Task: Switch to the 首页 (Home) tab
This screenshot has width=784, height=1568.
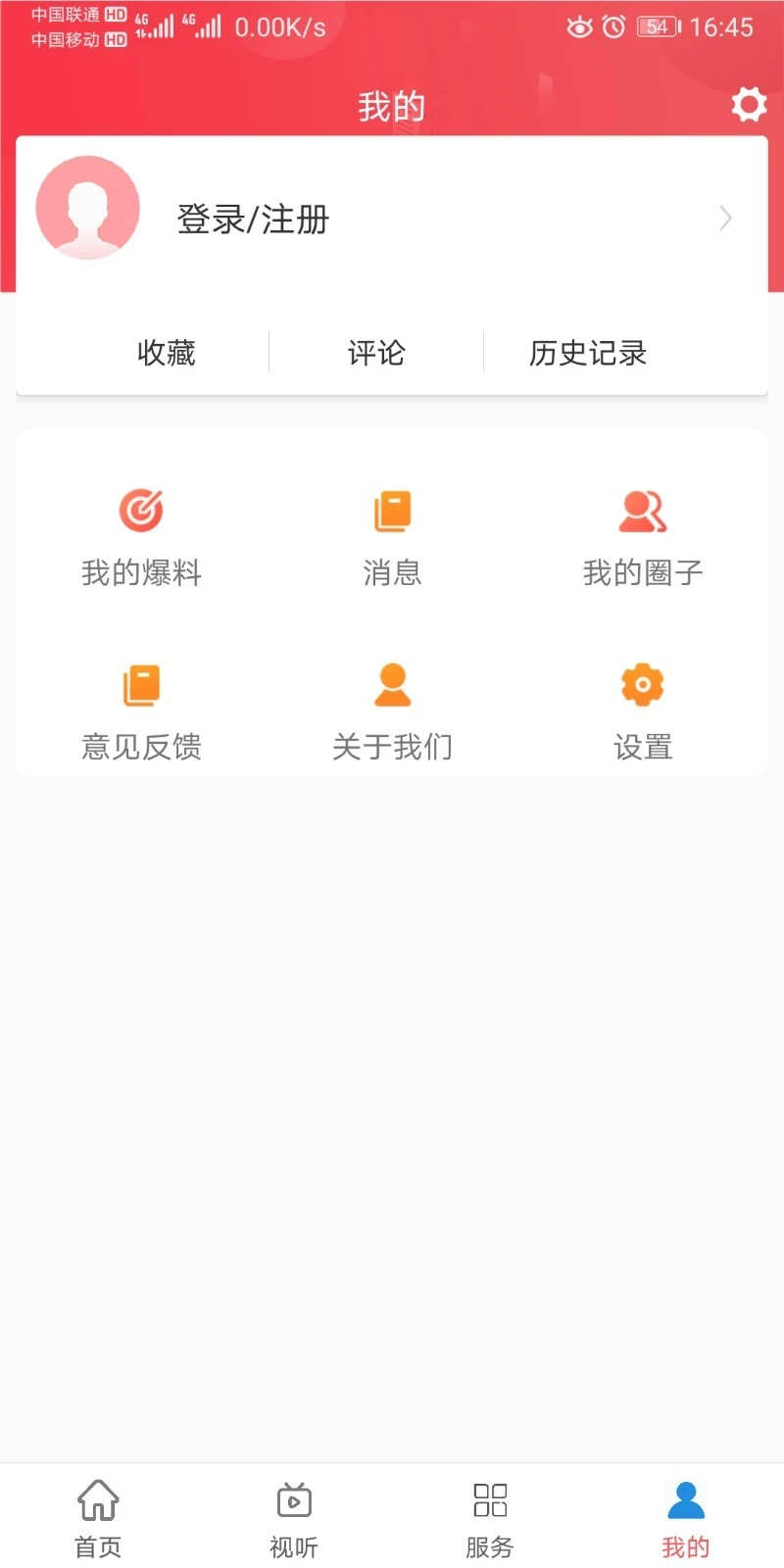Action: tap(97, 1514)
